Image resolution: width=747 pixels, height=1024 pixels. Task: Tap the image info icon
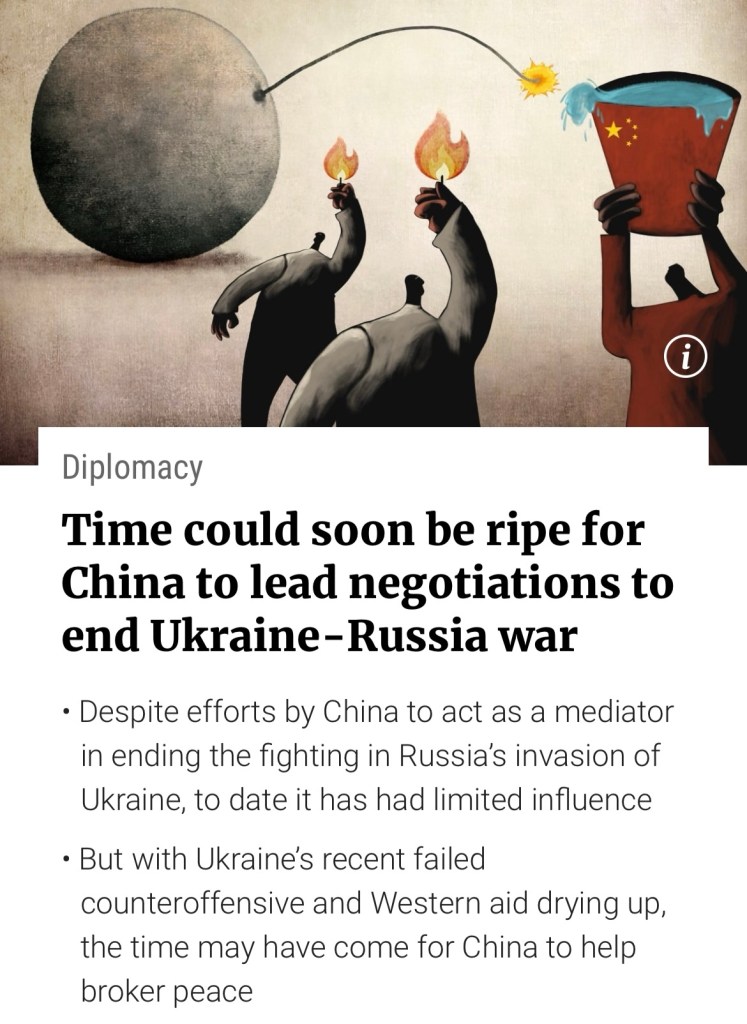click(x=686, y=359)
